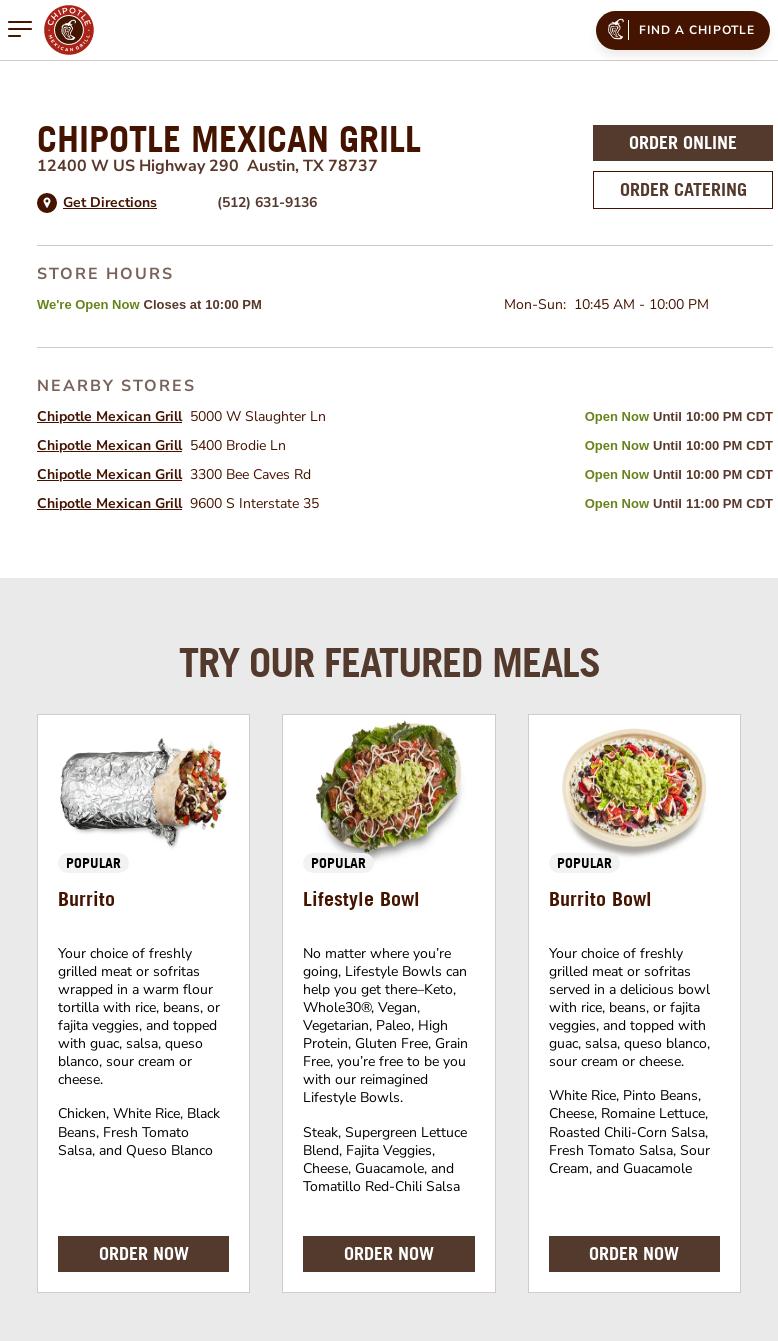Open the hamburger navigation menu
Viewport: 778px width, 1341px height.
20,29
